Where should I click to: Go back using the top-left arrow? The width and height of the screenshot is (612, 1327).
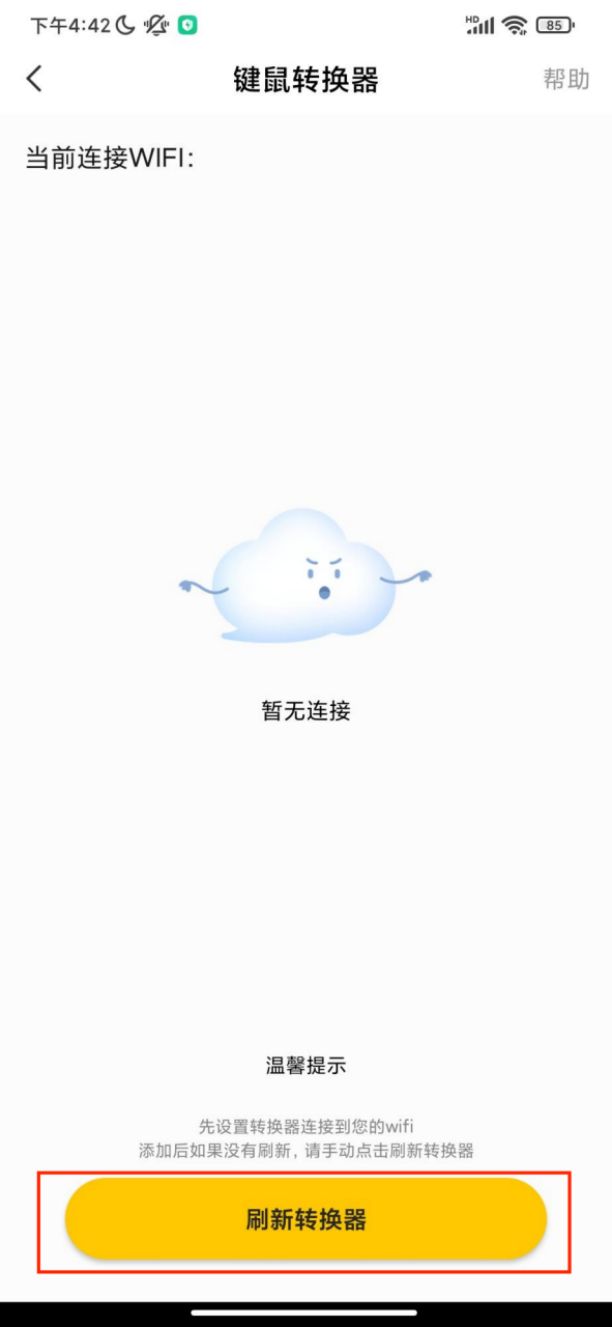tap(35, 80)
